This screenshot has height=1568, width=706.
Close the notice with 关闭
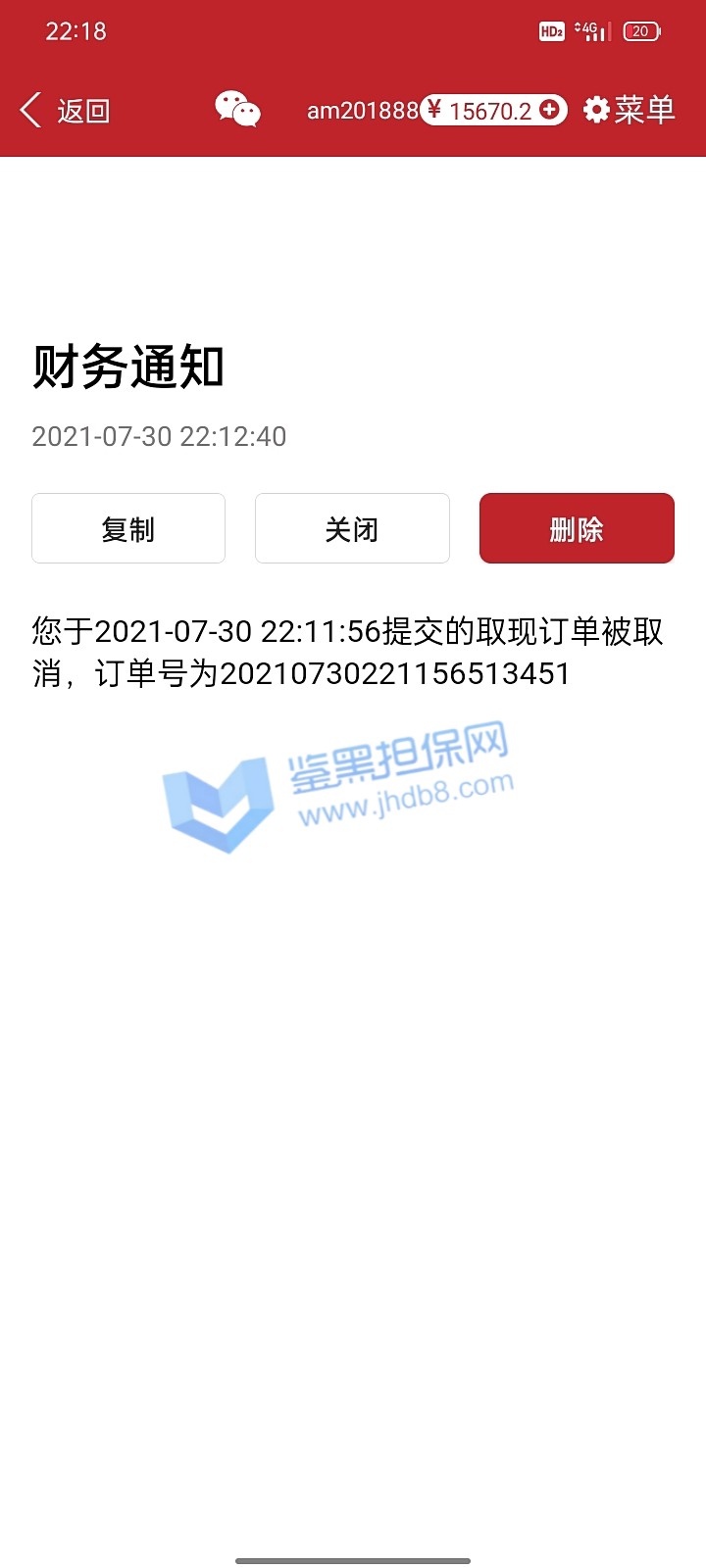pos(352,529)
